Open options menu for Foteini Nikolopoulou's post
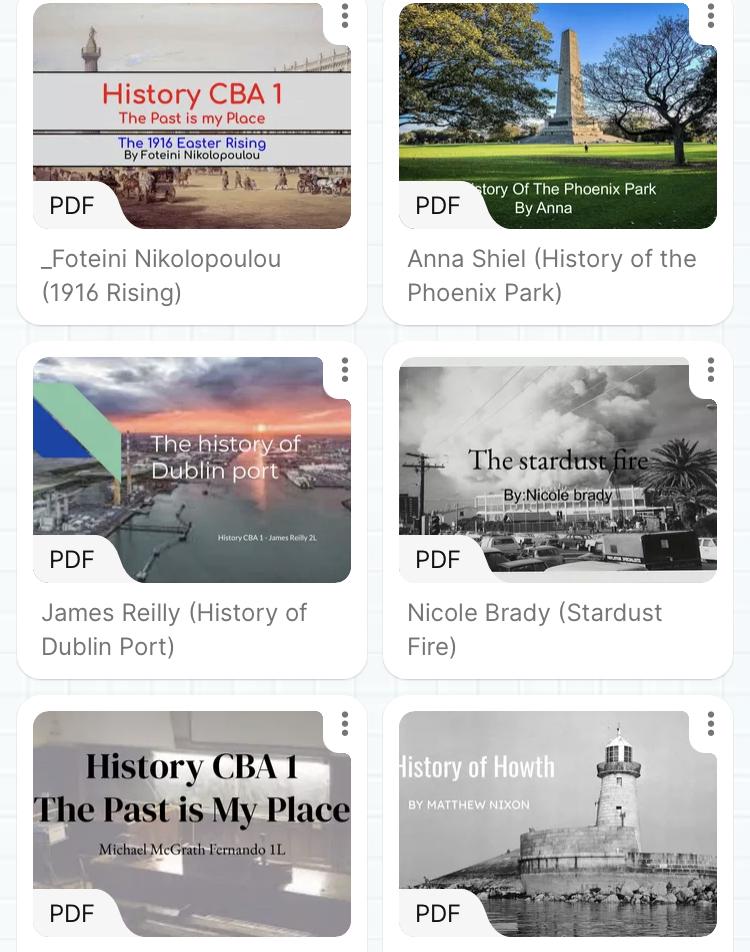The image size is (750, 952). click(x=345, y=15)
